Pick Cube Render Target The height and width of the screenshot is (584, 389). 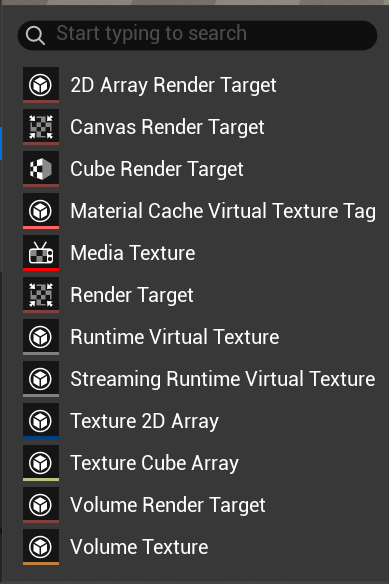coord(197,169)
